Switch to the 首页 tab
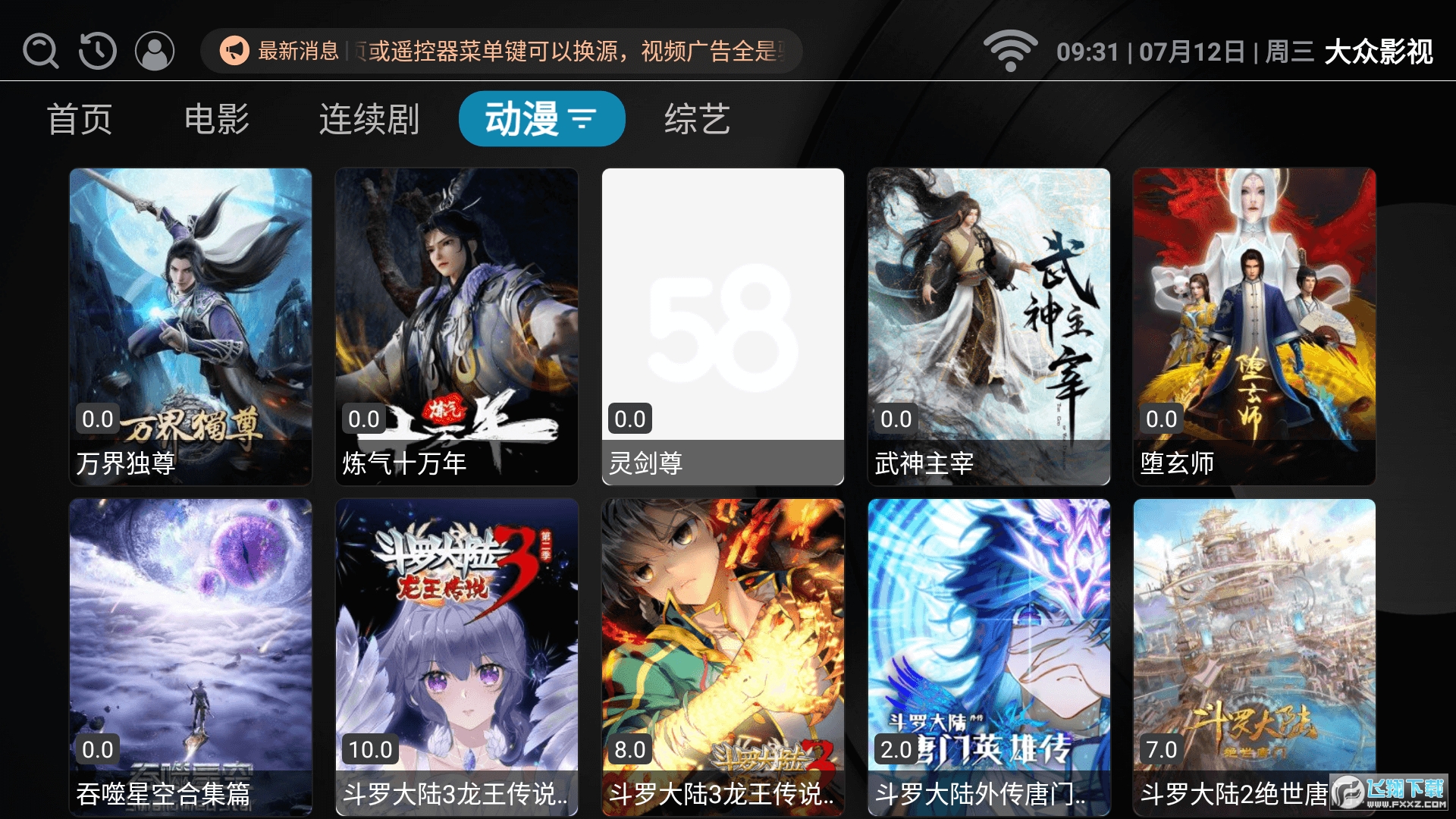 point(80,119)
